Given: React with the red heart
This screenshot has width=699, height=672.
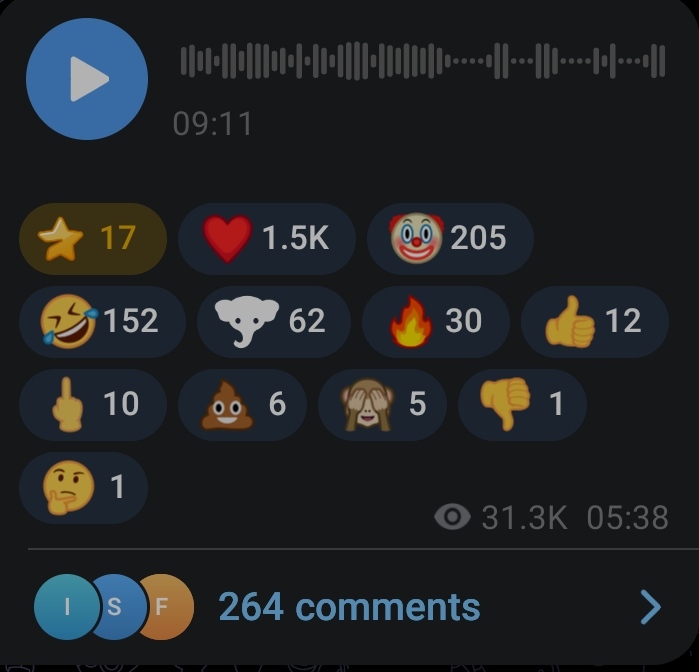Looking at the screenshot, I should click(x=267, y=239).
